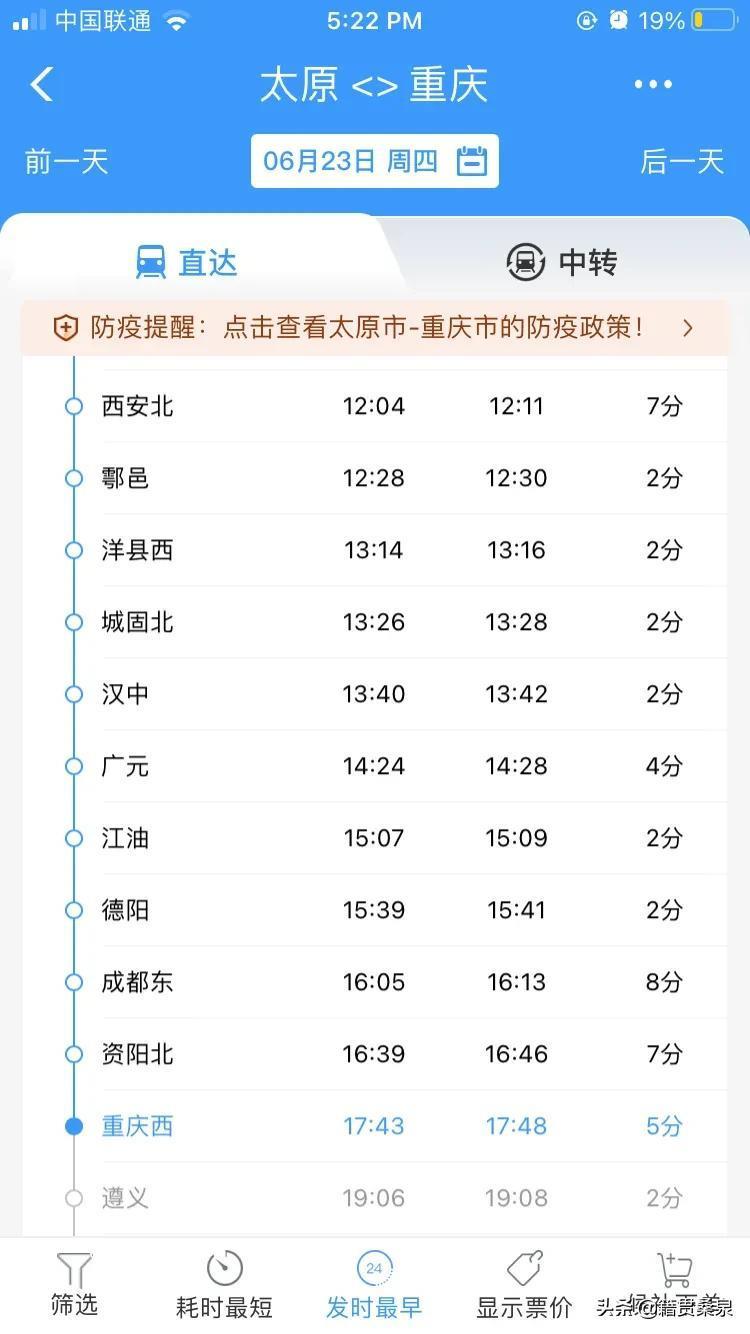Go back using the top-left arrow
This screenshot has width=750, height=1334.
[x=42, y=85]
